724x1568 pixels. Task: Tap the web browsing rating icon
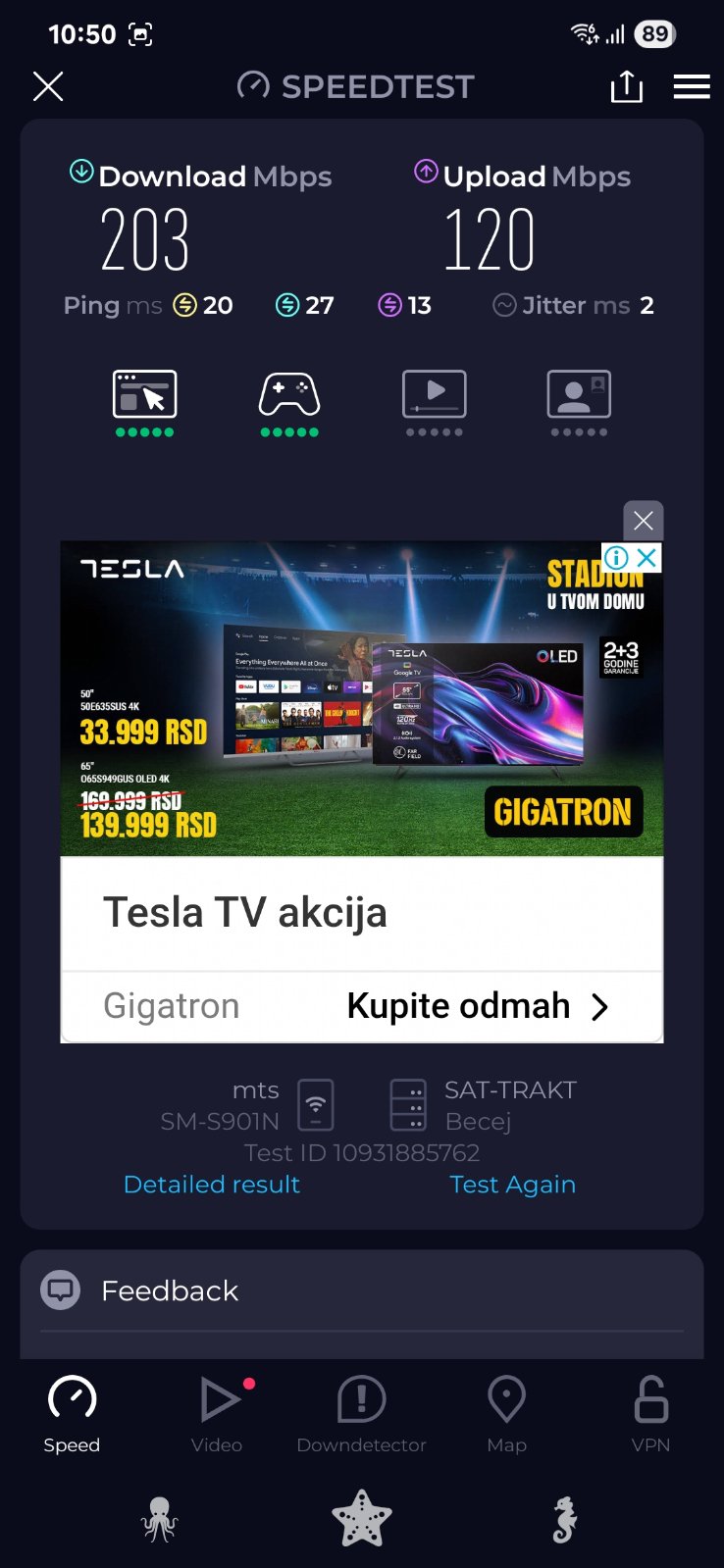click(x=145, y=395)
